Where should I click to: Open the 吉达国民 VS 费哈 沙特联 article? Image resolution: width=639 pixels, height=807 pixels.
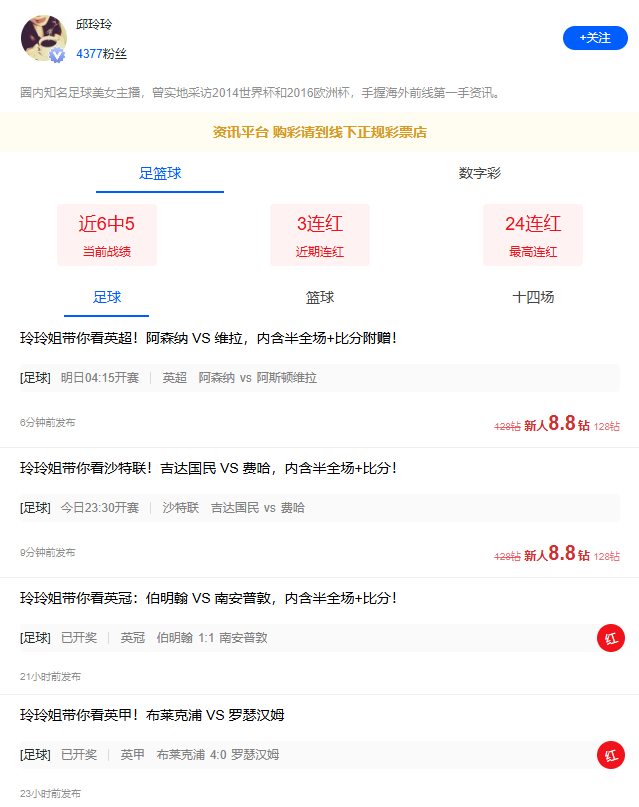(x=209, y=468)
